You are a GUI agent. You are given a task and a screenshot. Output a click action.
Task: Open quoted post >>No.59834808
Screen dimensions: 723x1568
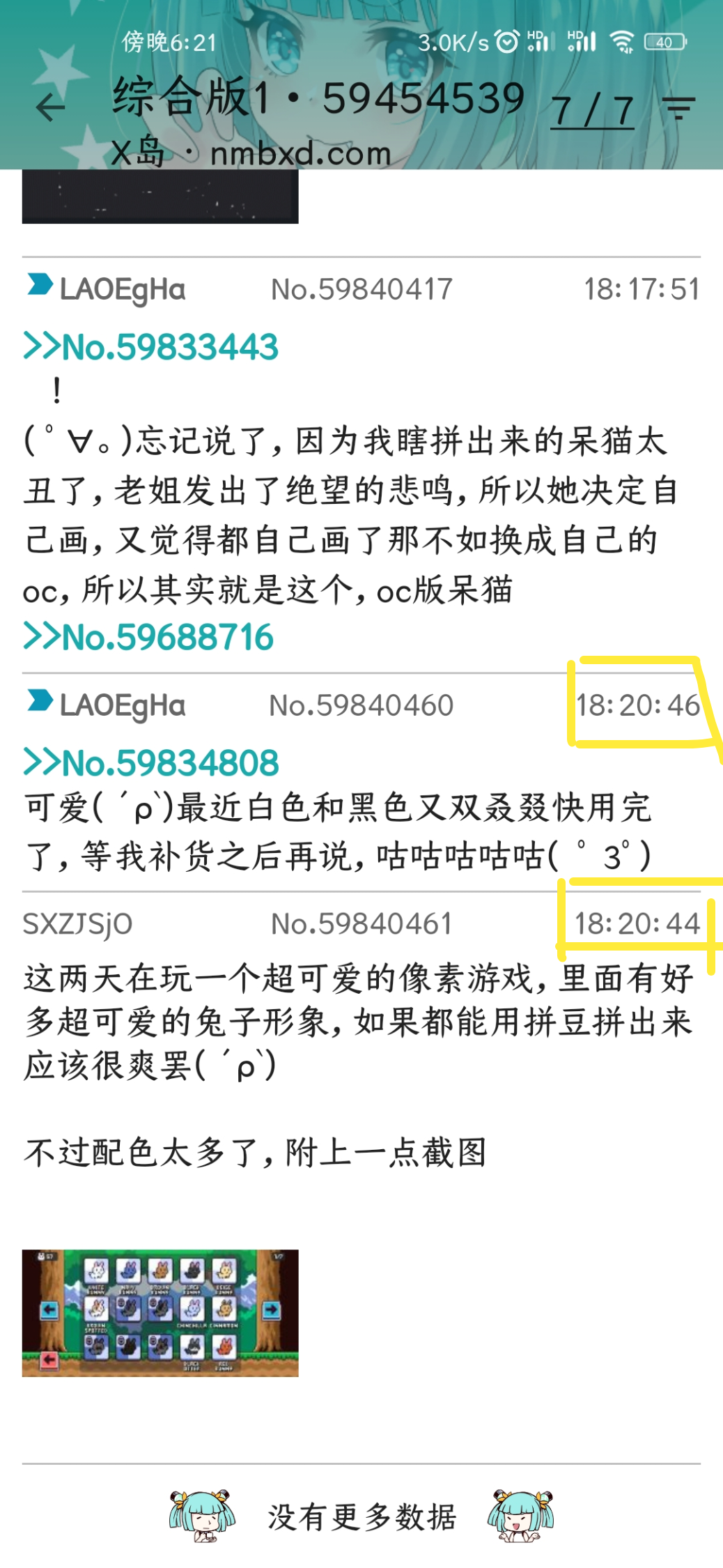151,762
